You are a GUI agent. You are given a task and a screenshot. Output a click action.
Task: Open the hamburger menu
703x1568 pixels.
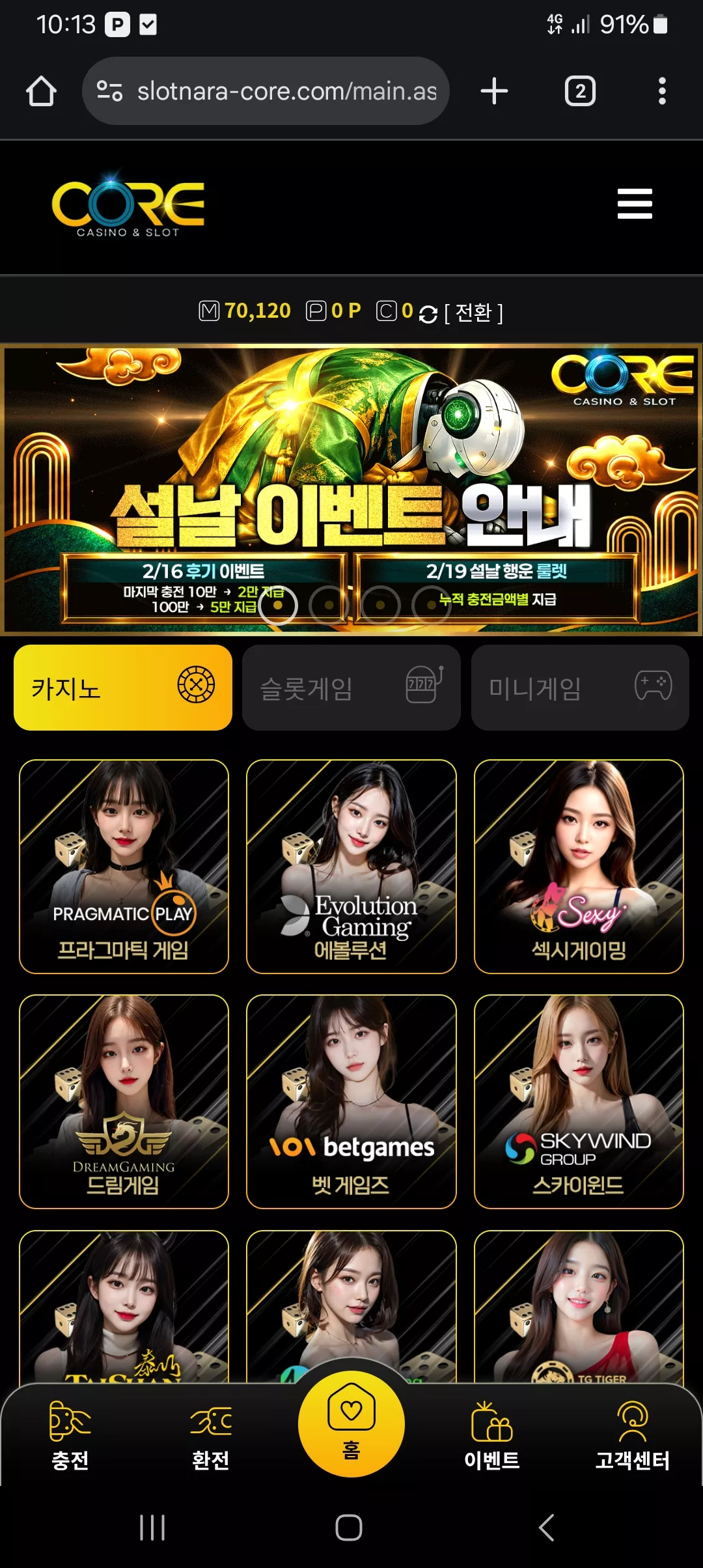pyautogui.click(x=635, y=204)
